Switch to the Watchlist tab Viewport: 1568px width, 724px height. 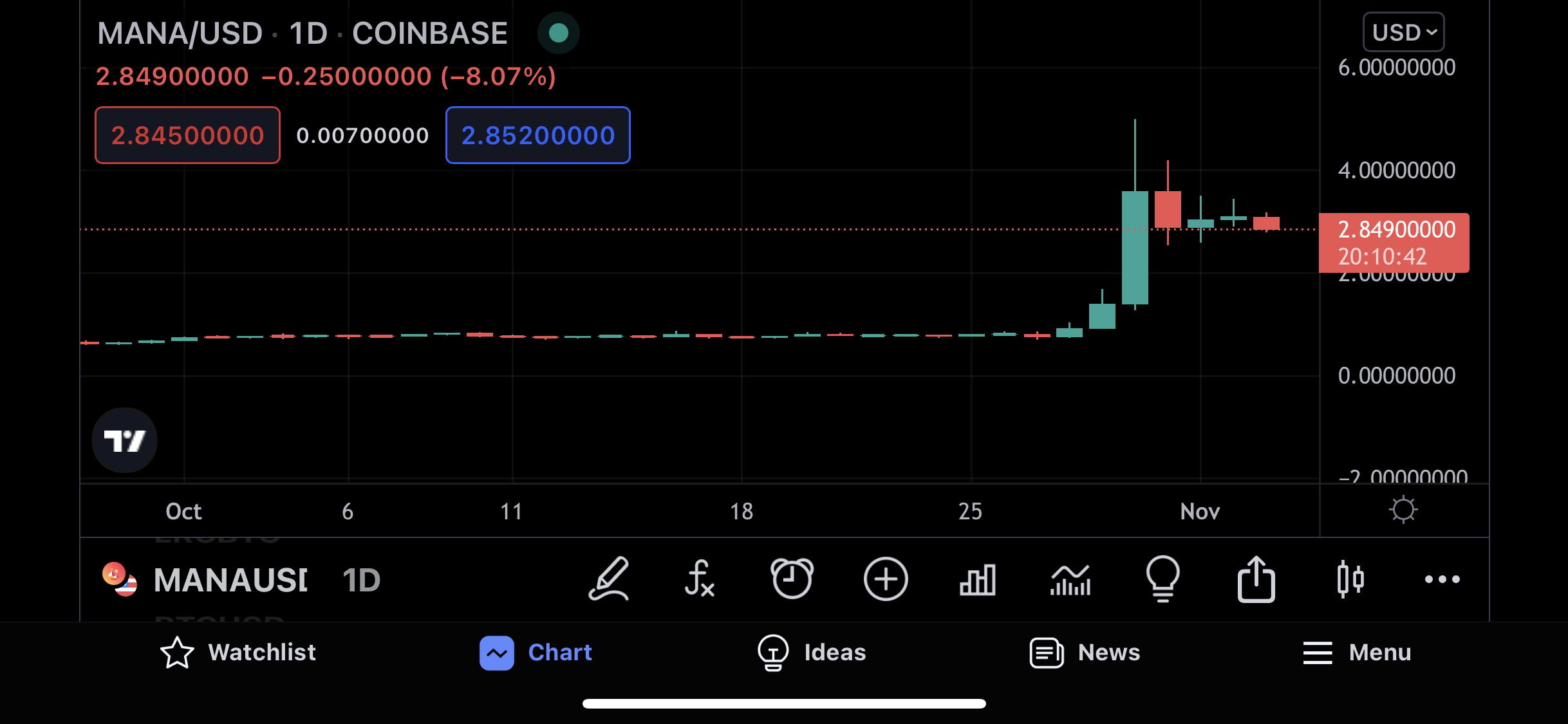pos(238,653)
